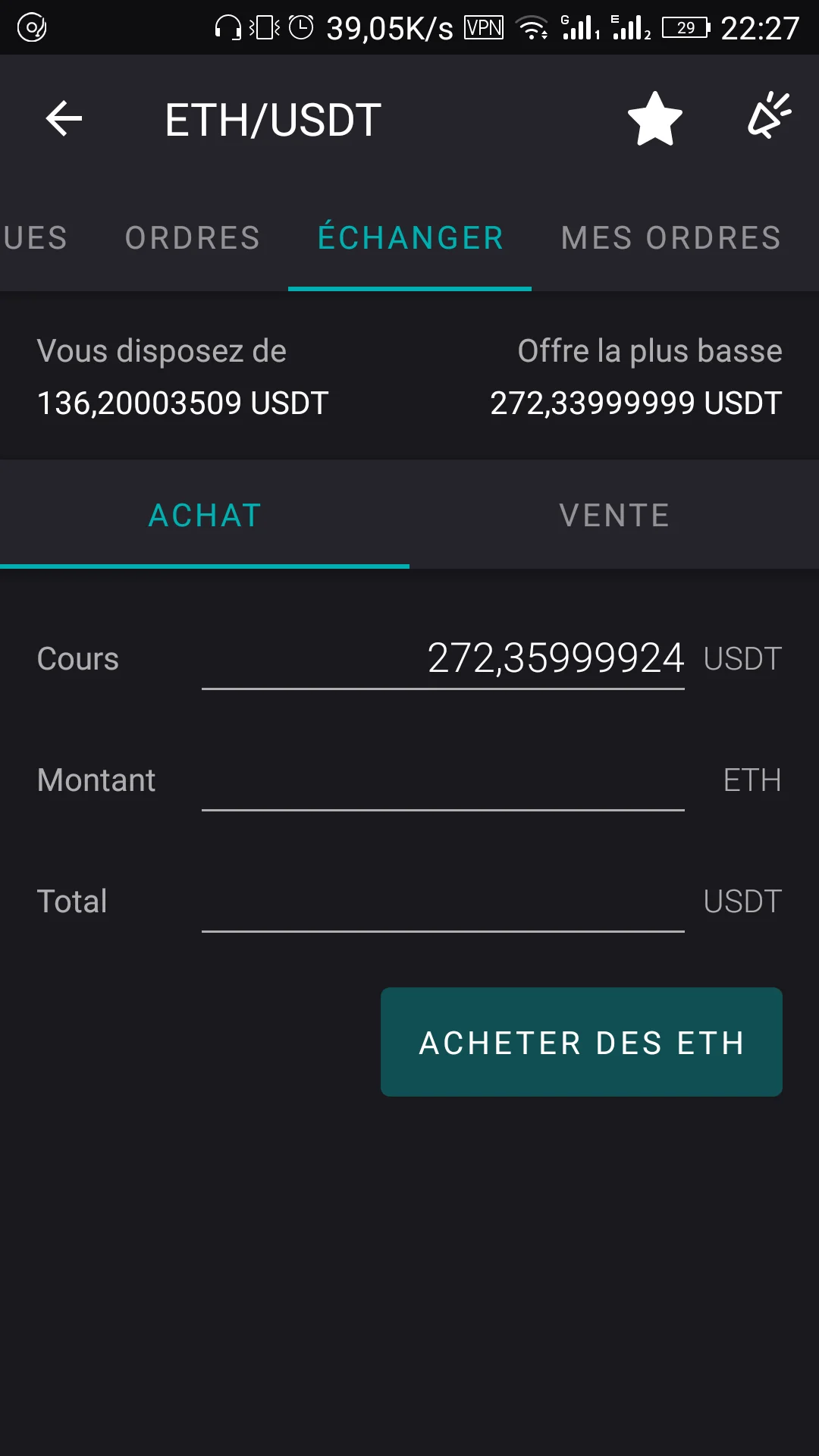819x1456 pixels.
Task: Focus the Montant ETH field
Action: (x=443, y=781)
